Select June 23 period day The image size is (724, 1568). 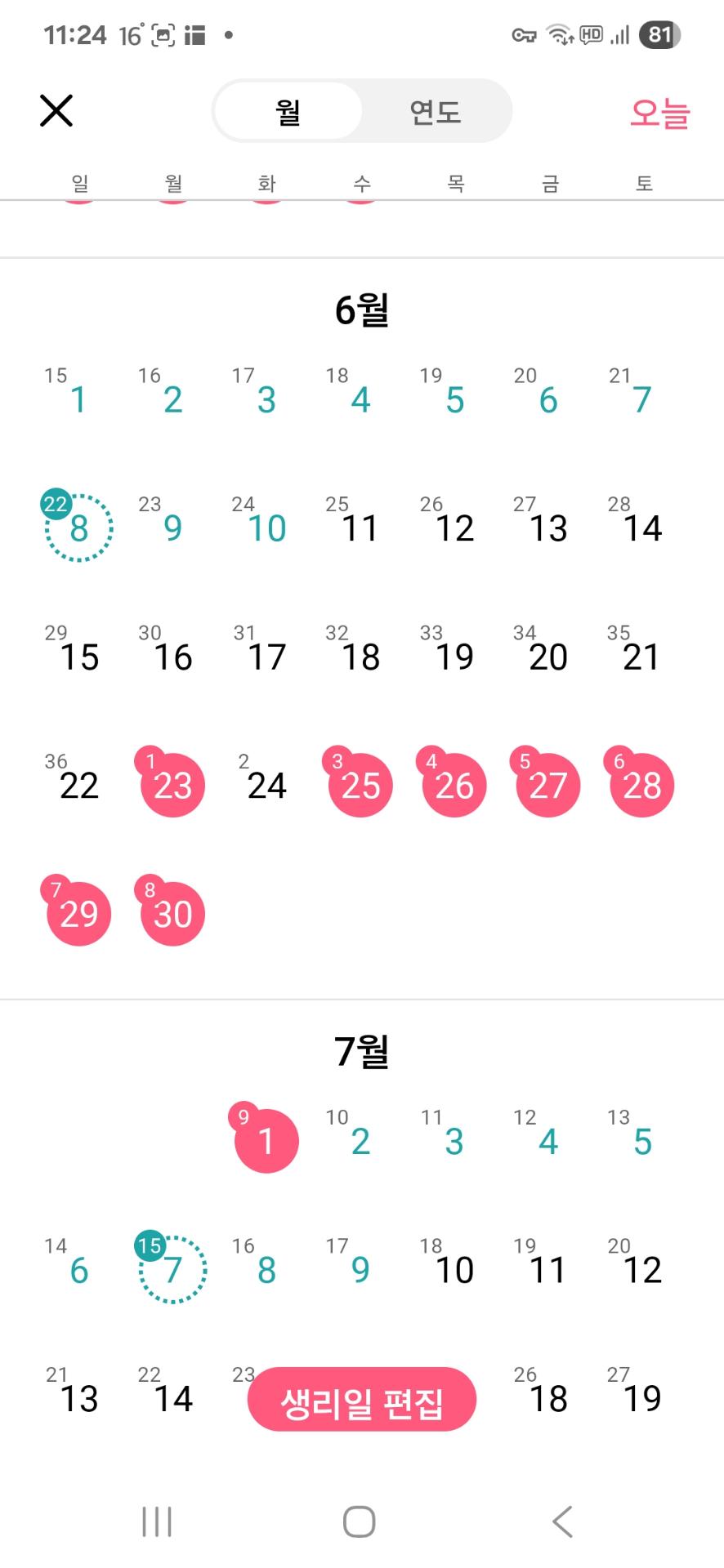172,785
